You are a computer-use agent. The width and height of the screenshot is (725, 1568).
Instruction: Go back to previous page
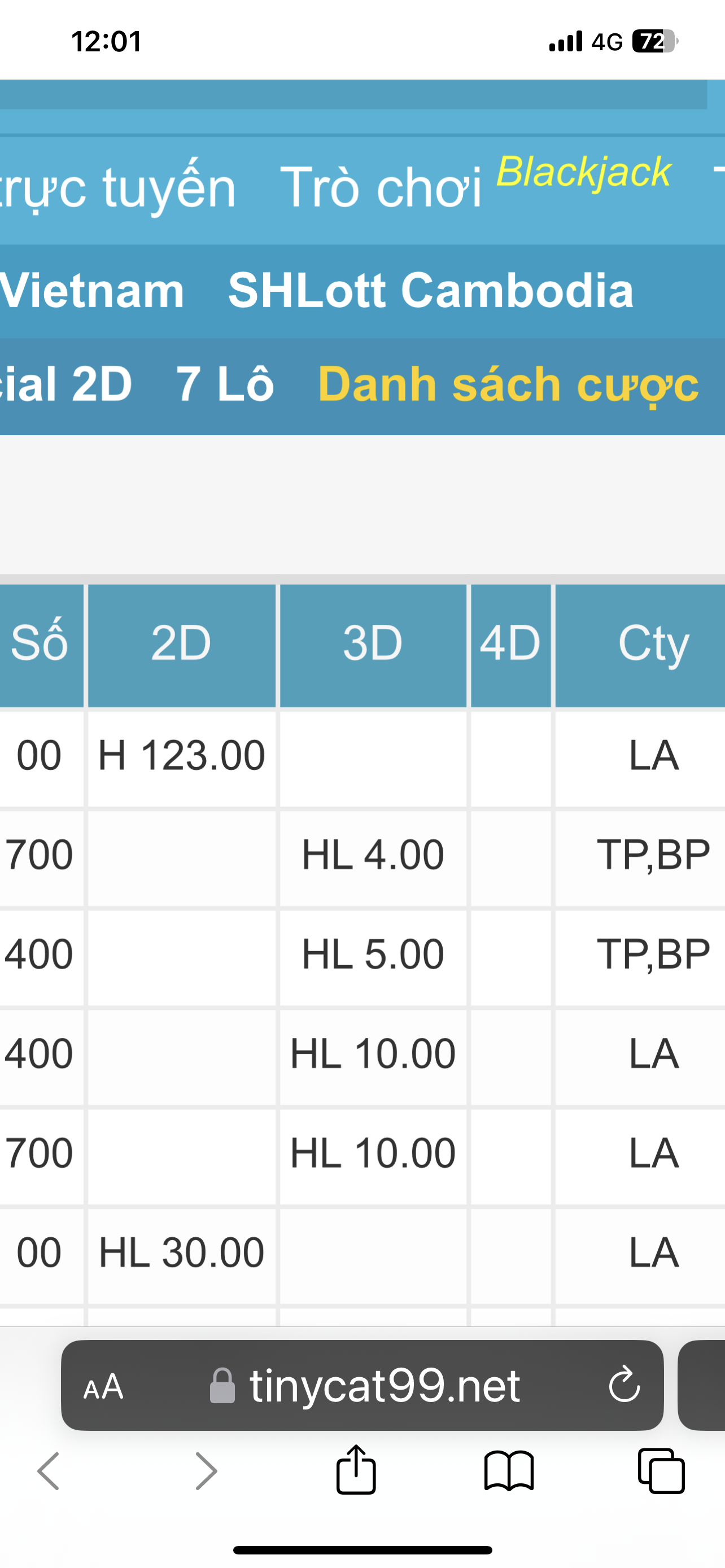(x=49, y=1471)
